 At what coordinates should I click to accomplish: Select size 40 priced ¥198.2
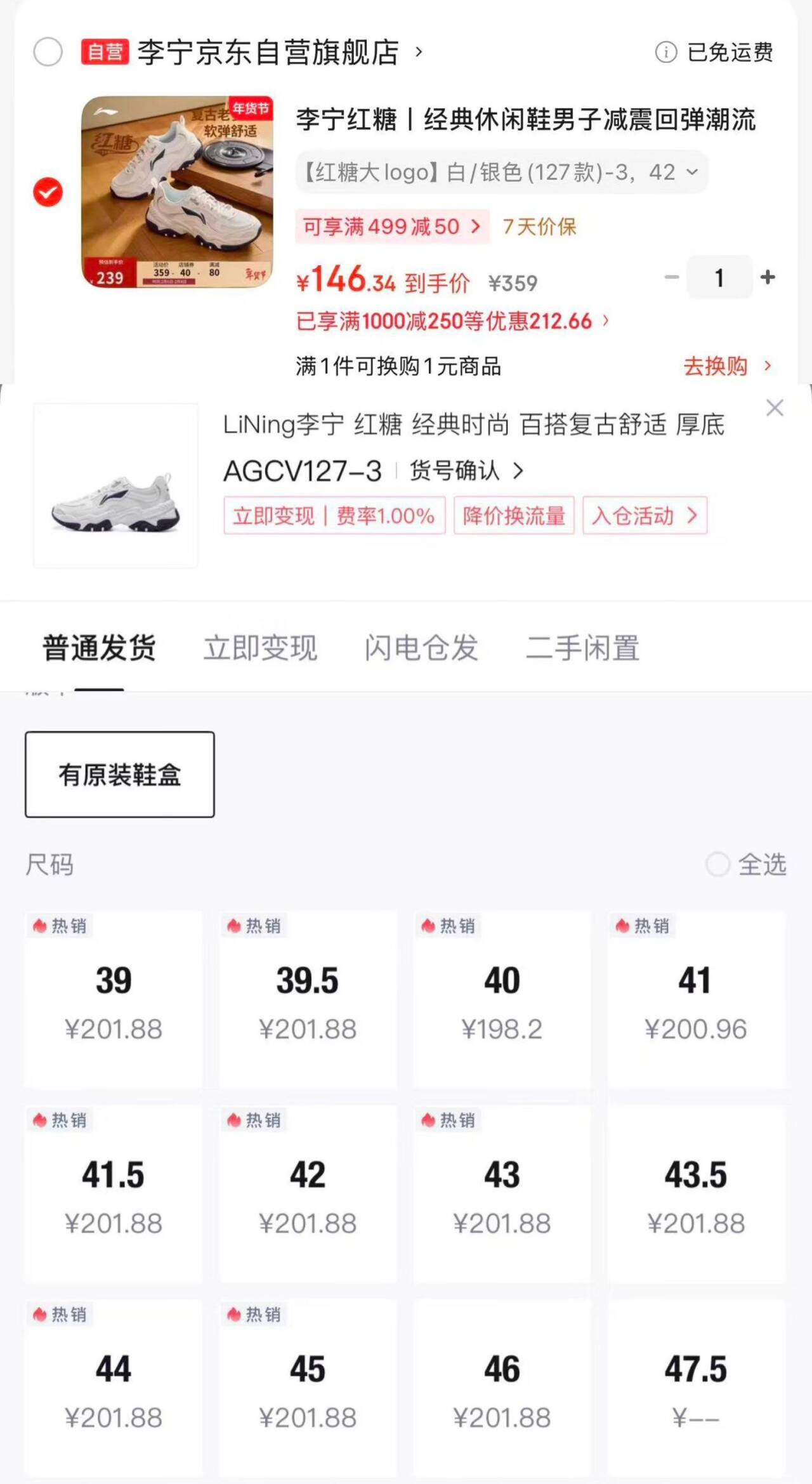coord(502,999)
